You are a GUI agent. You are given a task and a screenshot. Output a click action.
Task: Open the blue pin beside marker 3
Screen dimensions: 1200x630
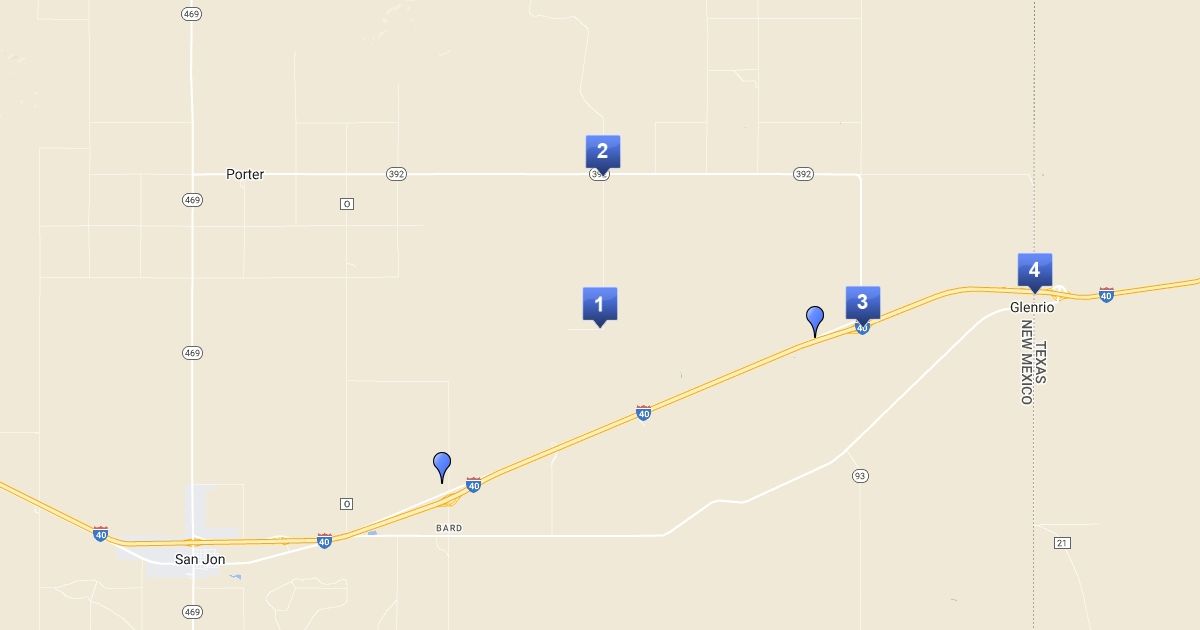(x=815, y=319)
